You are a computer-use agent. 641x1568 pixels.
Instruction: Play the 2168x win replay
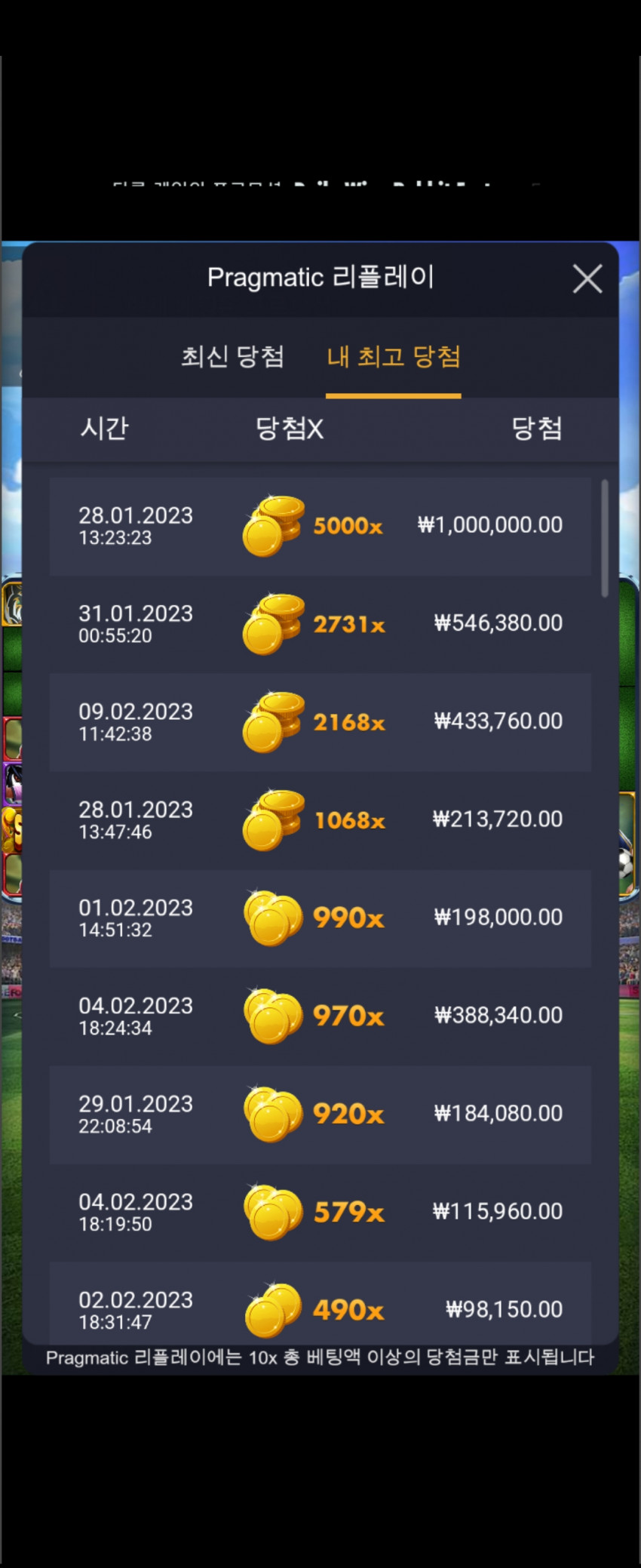pos(320,722)
